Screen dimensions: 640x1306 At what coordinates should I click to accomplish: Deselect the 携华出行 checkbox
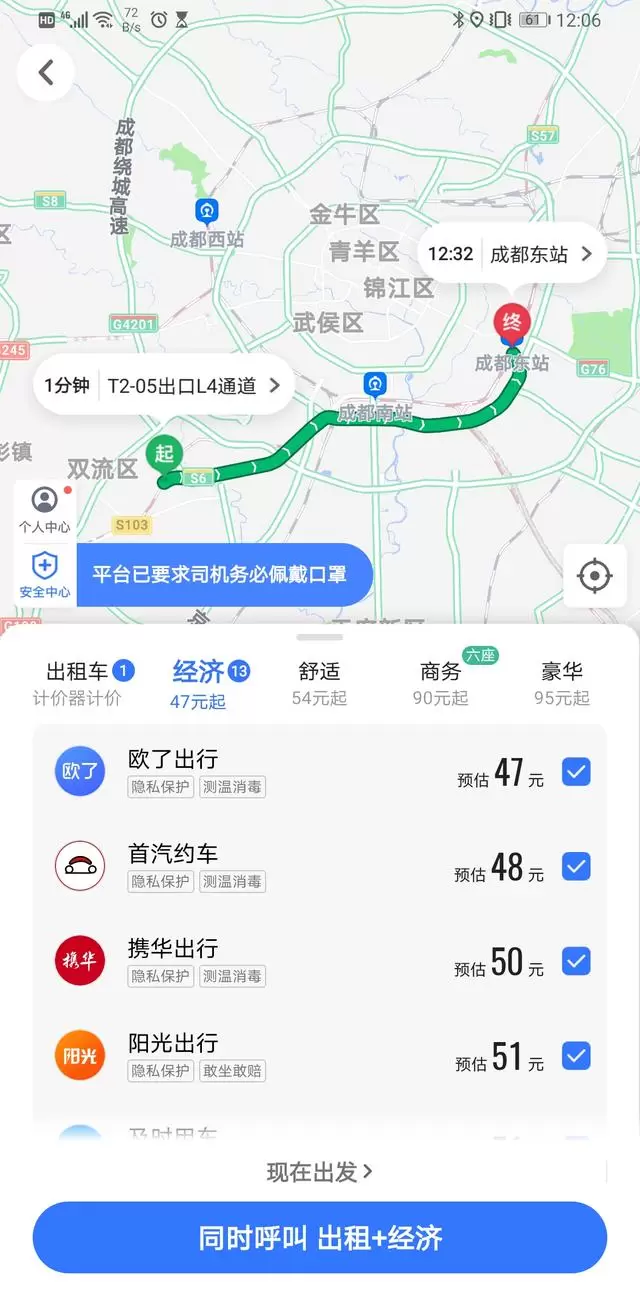(x=576, y=961)
